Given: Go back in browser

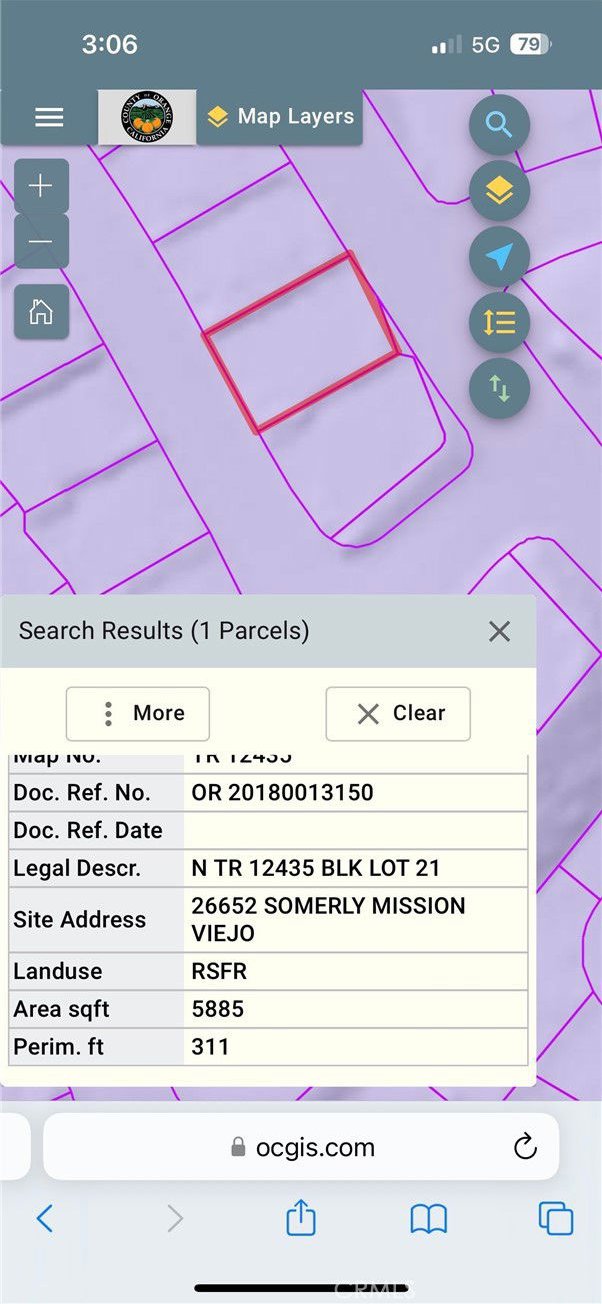Looking at the screenshot, I should 44,1218.
